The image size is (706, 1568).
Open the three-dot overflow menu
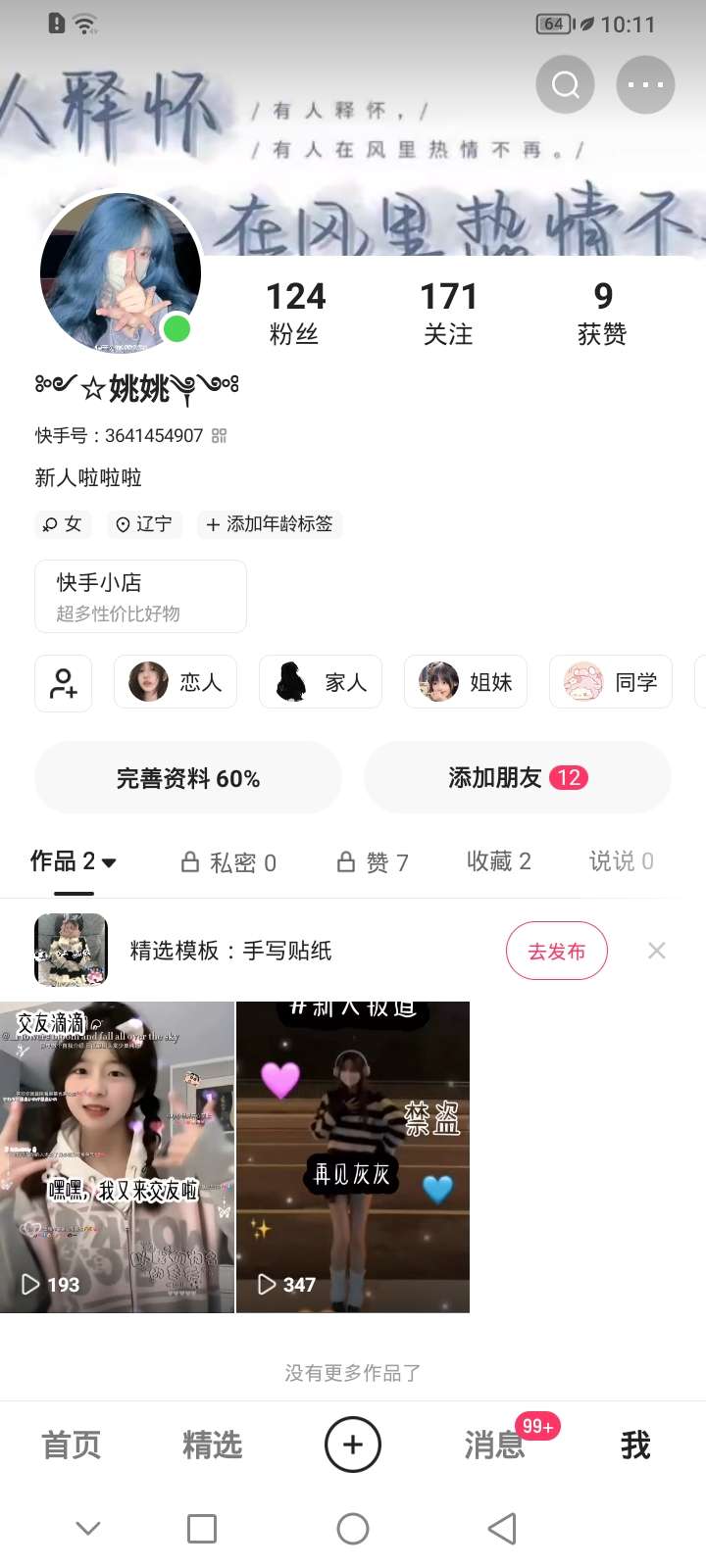pyautogui.click(x=645, y=85)
